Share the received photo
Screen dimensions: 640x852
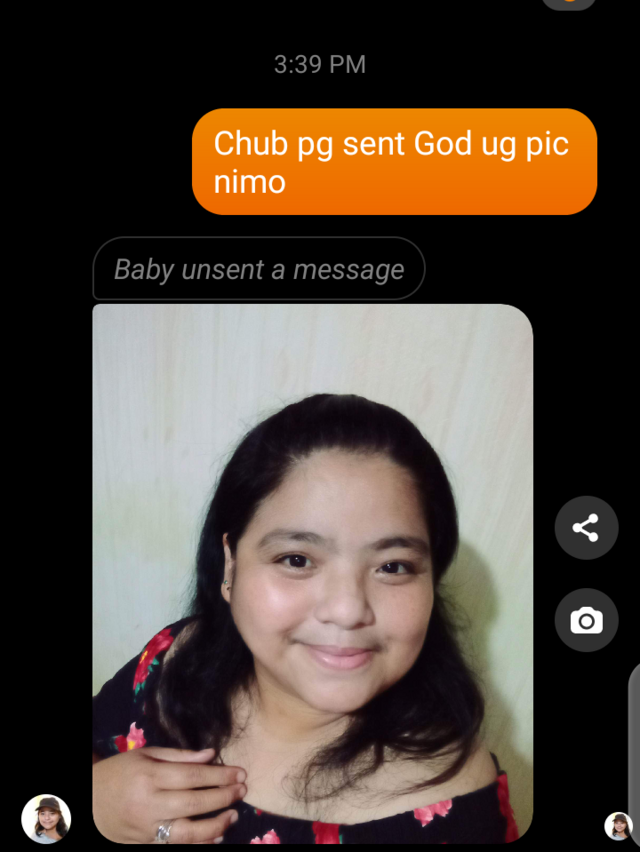pyautogui.click(x=586, y=527)
